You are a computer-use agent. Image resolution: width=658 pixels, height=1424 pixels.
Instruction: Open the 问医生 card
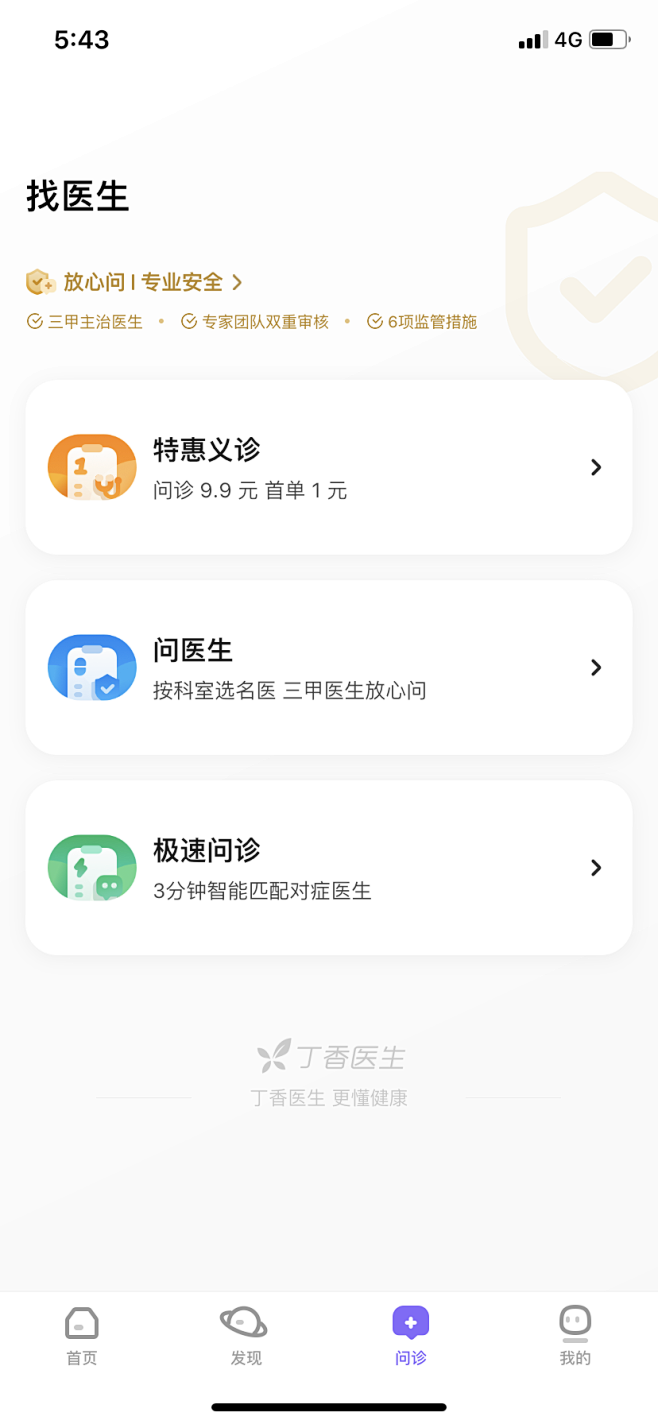click(329, 667)
